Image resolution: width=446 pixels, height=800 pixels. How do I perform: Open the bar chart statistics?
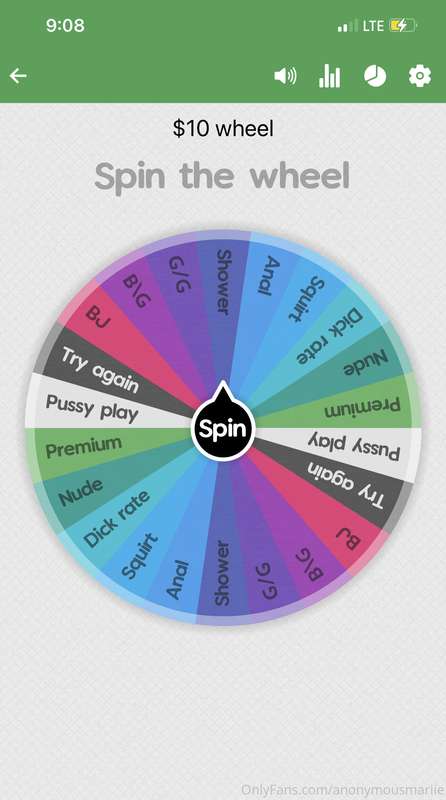[330, 77]
